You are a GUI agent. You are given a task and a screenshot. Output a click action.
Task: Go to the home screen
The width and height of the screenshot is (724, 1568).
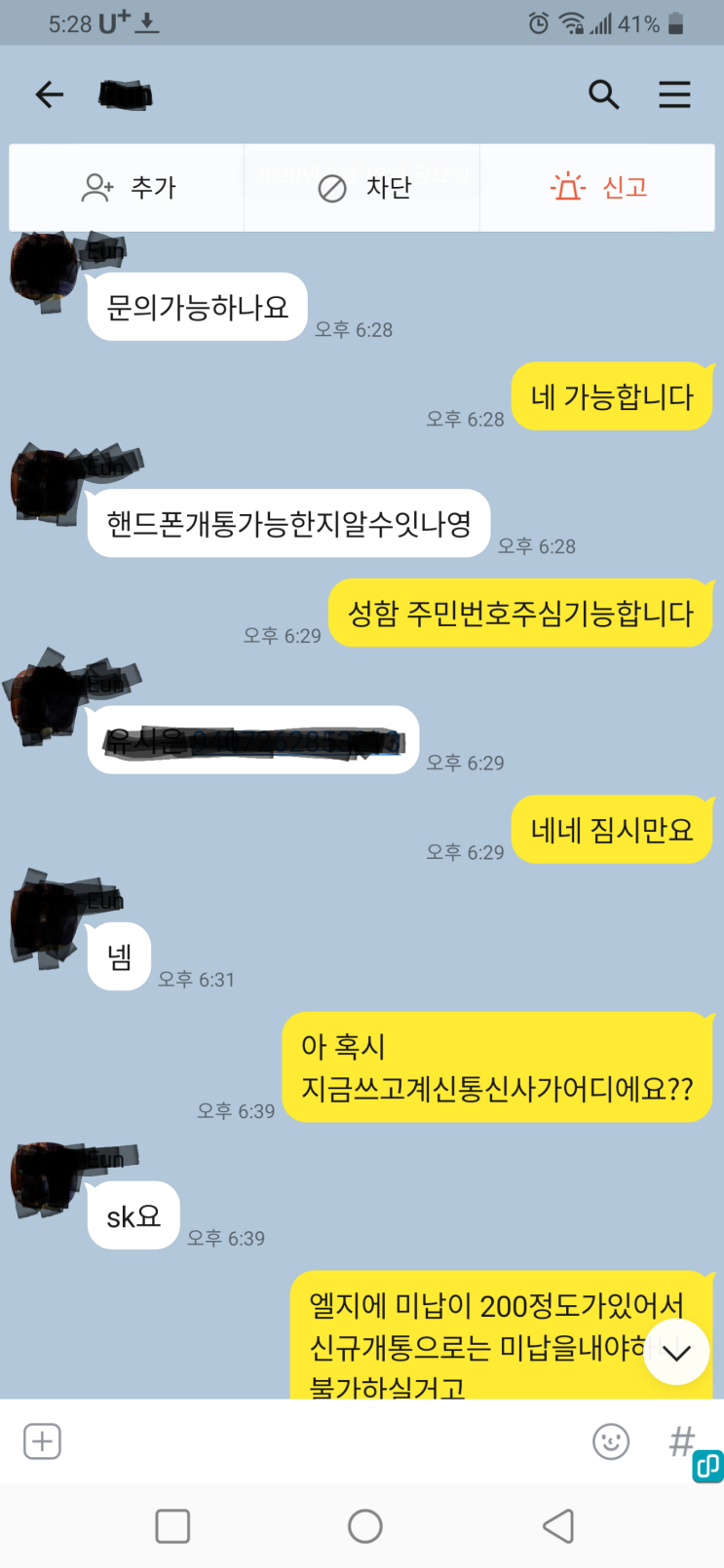pyautogui.click(x=364, y=1526)
